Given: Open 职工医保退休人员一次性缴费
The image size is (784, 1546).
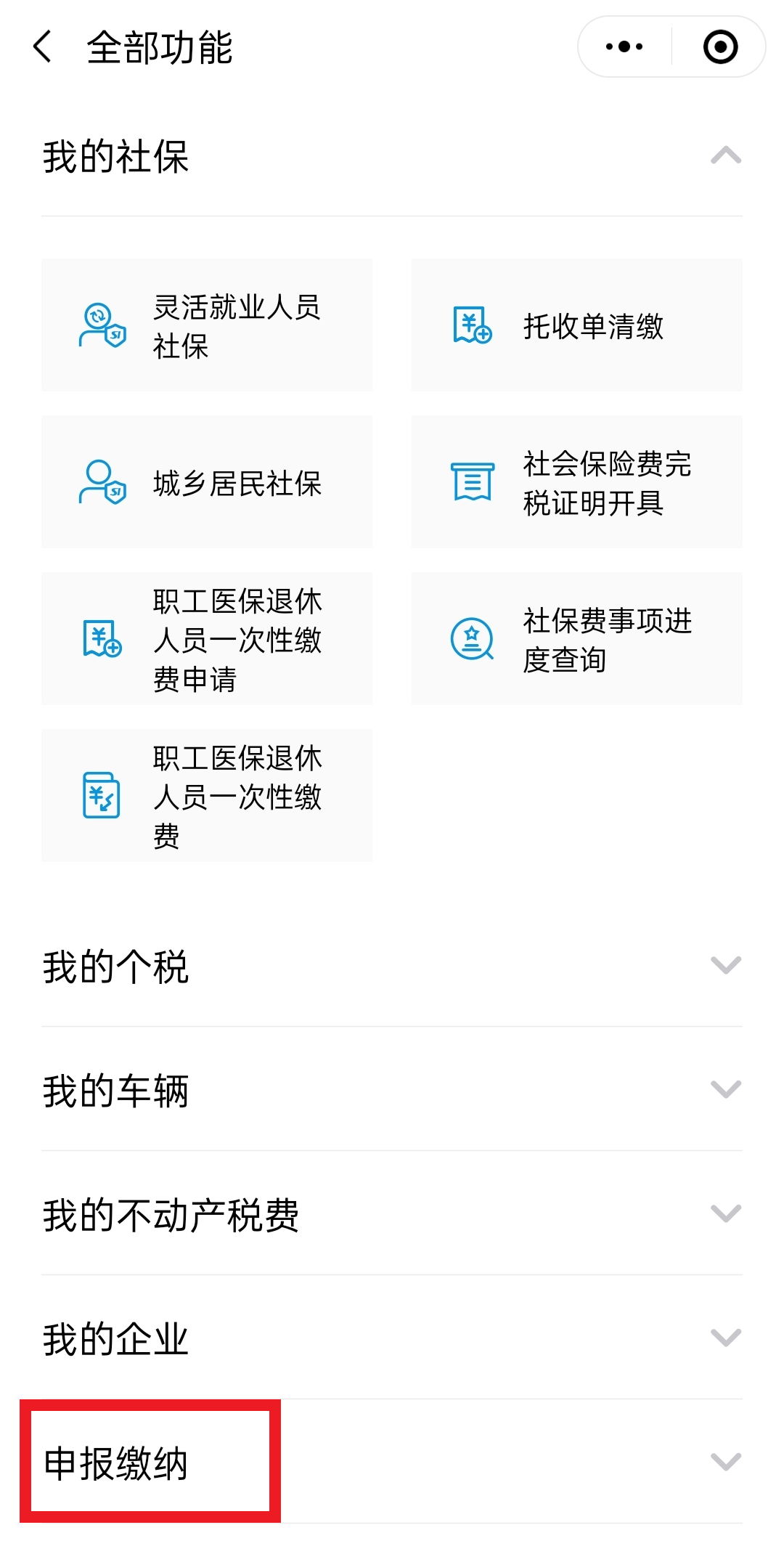Looking at the screenshot, I should [x=207, y=796].
